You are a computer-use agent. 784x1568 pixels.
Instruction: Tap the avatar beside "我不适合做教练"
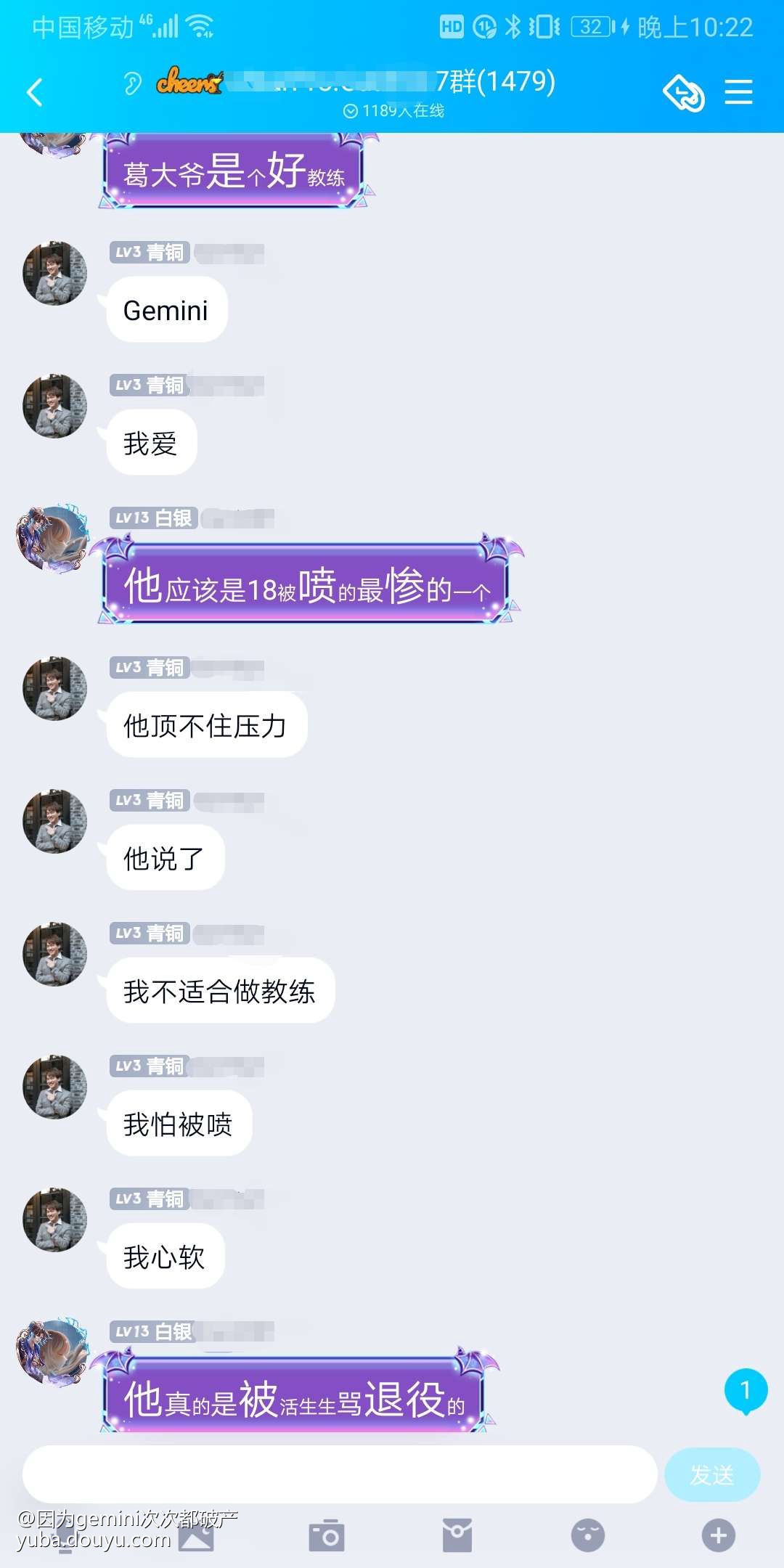click(54, 955)
